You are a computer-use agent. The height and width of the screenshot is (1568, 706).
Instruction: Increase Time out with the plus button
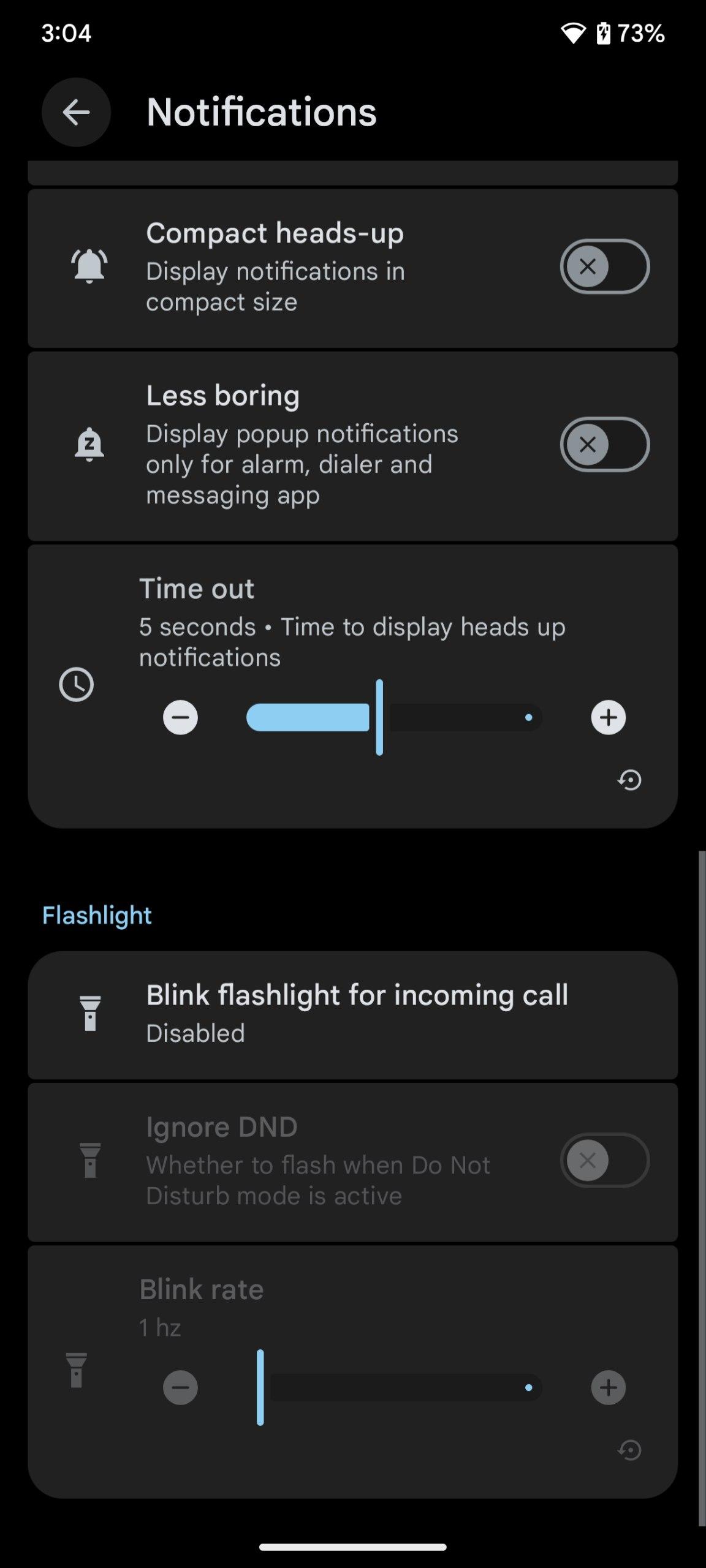tap(608, 717)
